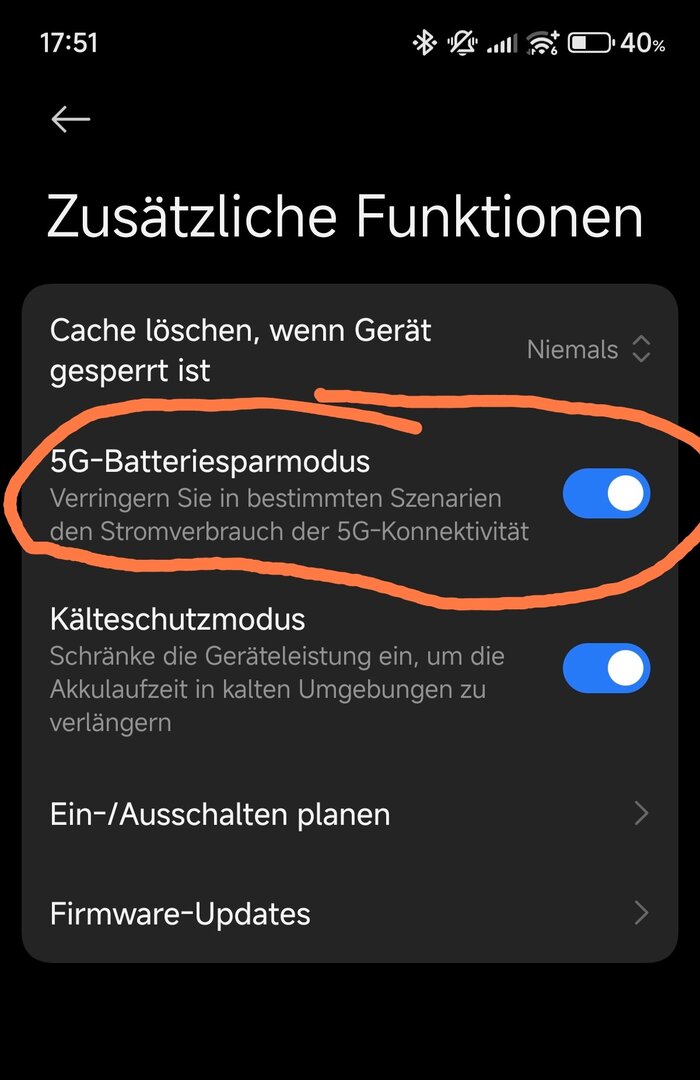700x1080 pixels.
Task: Open Ein-/Ausschalten planen
Action: [x=349, y=814]
